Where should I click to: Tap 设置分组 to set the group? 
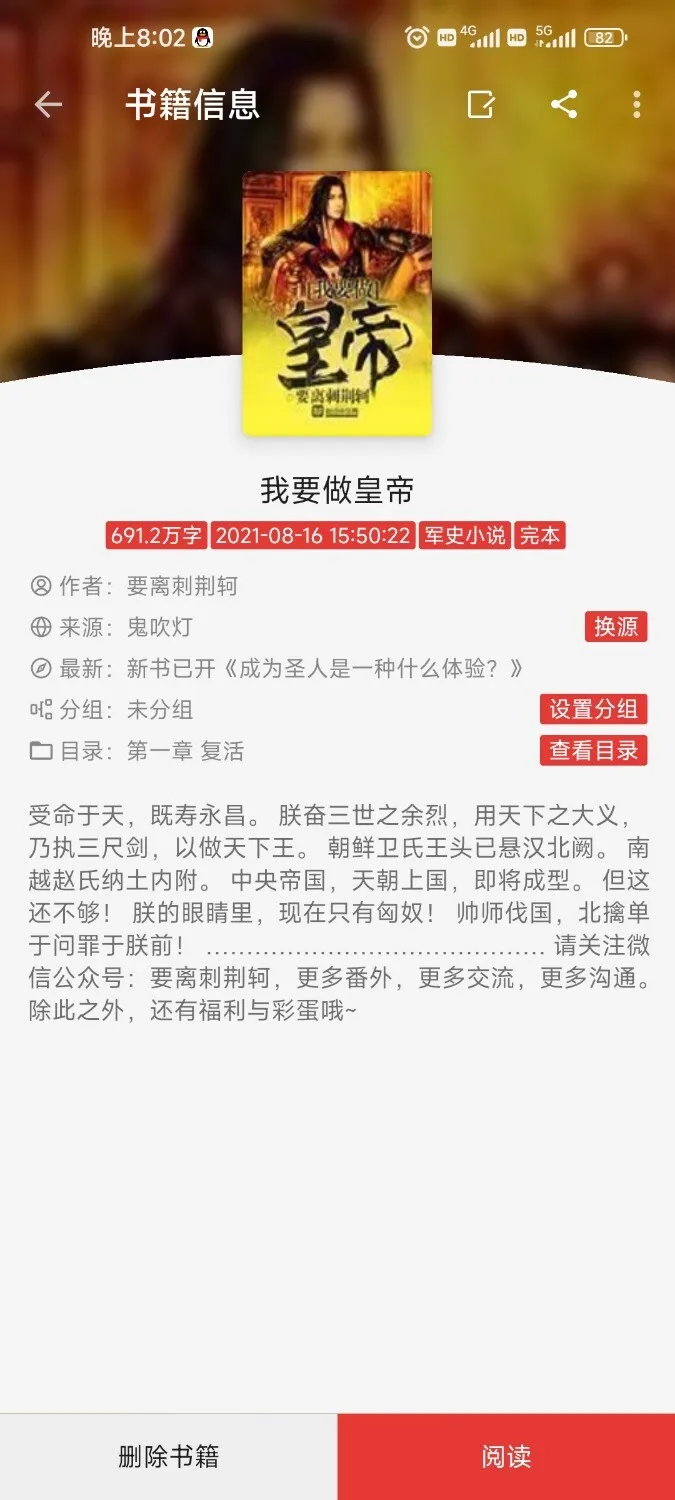click(593, 709)
